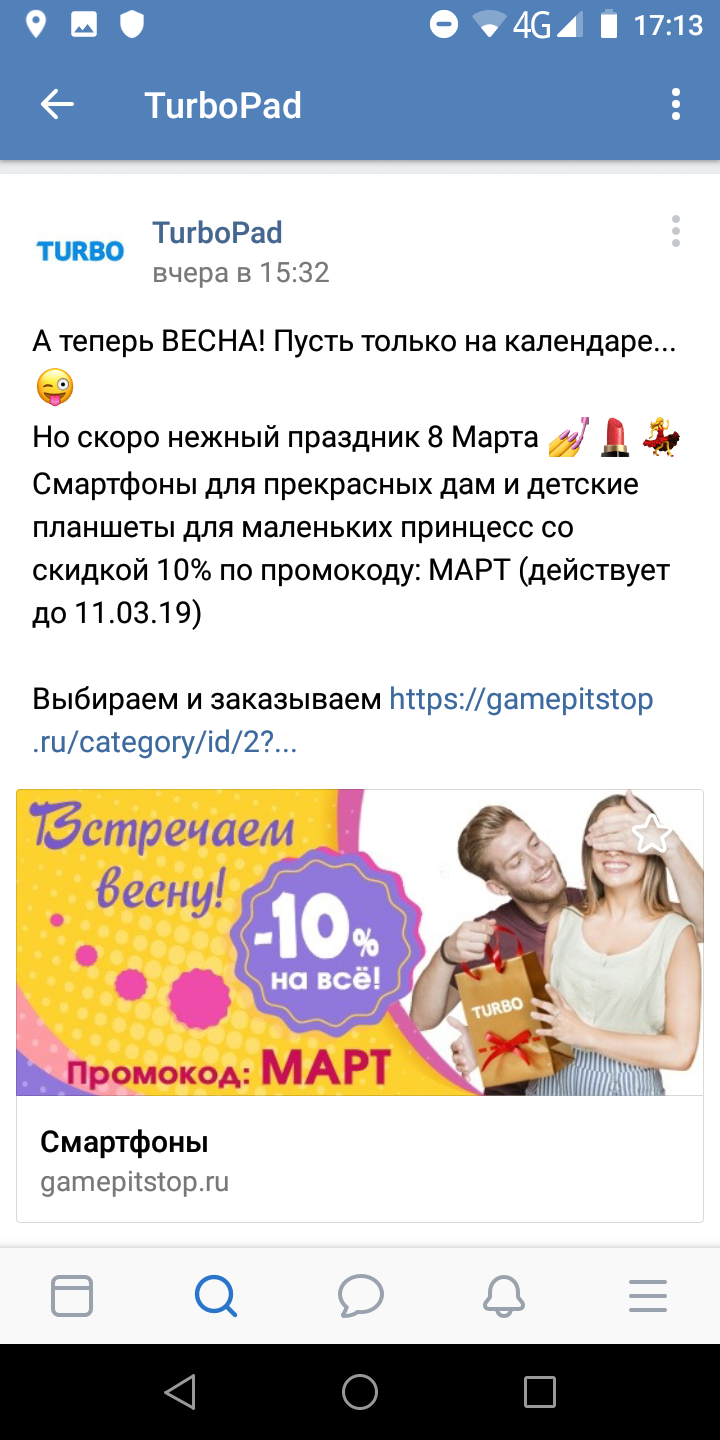Open the TurboPad author name on the post
Screen dimensions: 720x1440
coord(217,233)
